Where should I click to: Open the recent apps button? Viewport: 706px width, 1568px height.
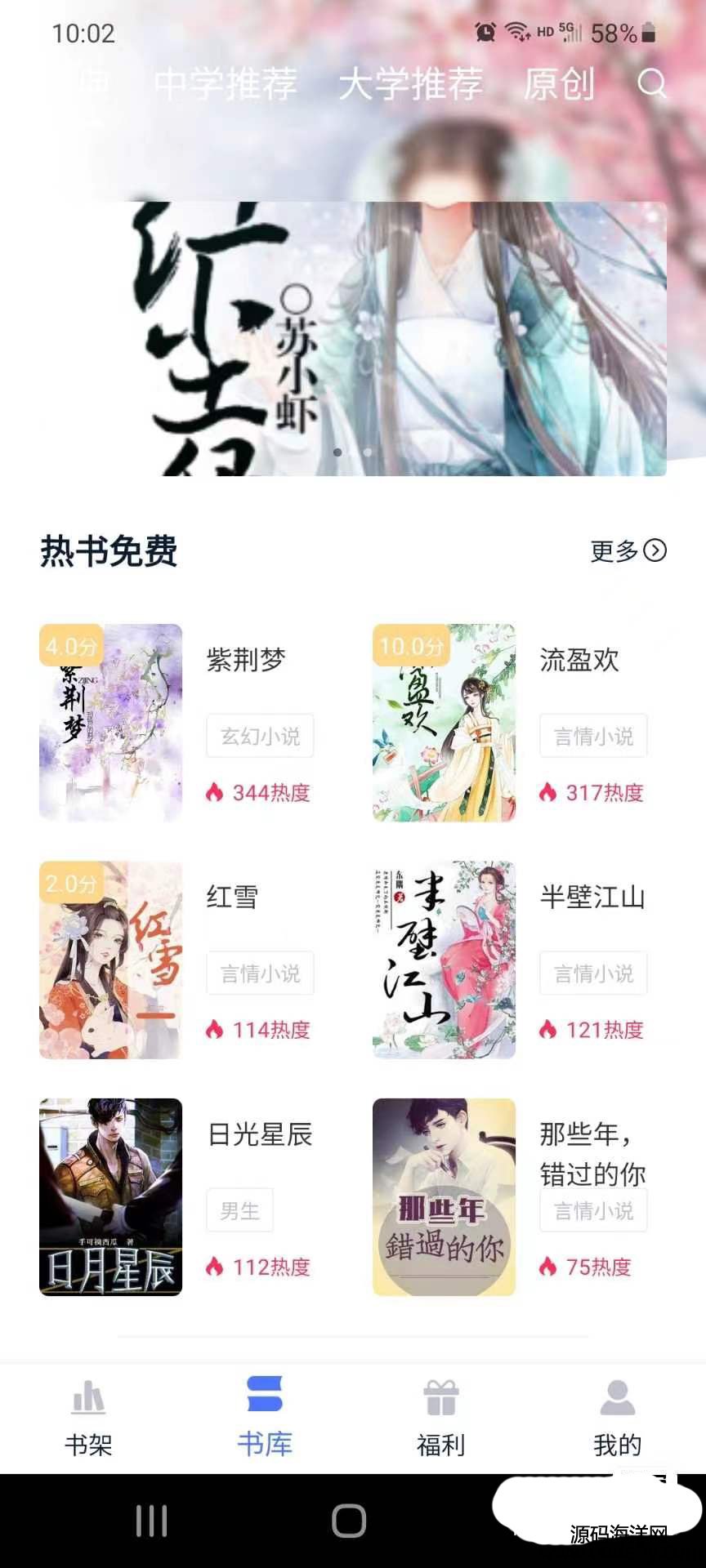pyautogui.click(x=152, y=1521)
